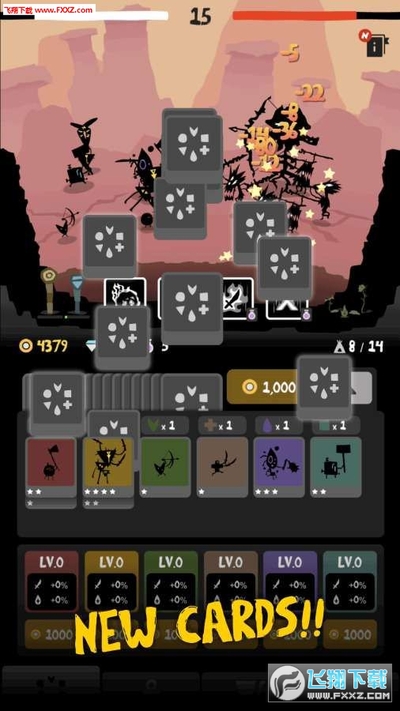Viewport: 400px width, 711px height.
Task: Select the brown scythe unit card
Action: [x=222, y=468]
